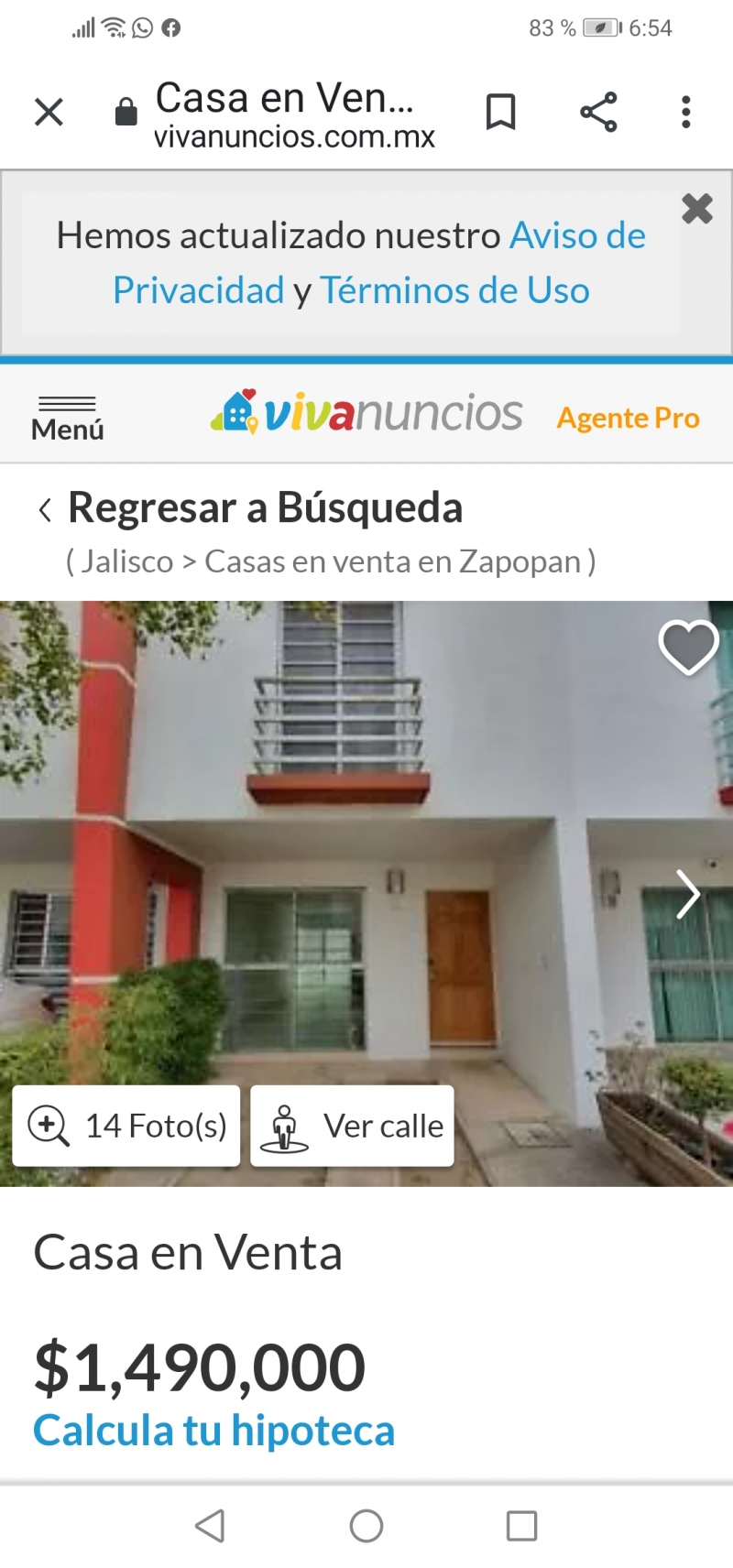Image resolution: width=733 pixels, height=1568 pixels.
Task: Open the browser overflow menu
Action: (685, 113)
